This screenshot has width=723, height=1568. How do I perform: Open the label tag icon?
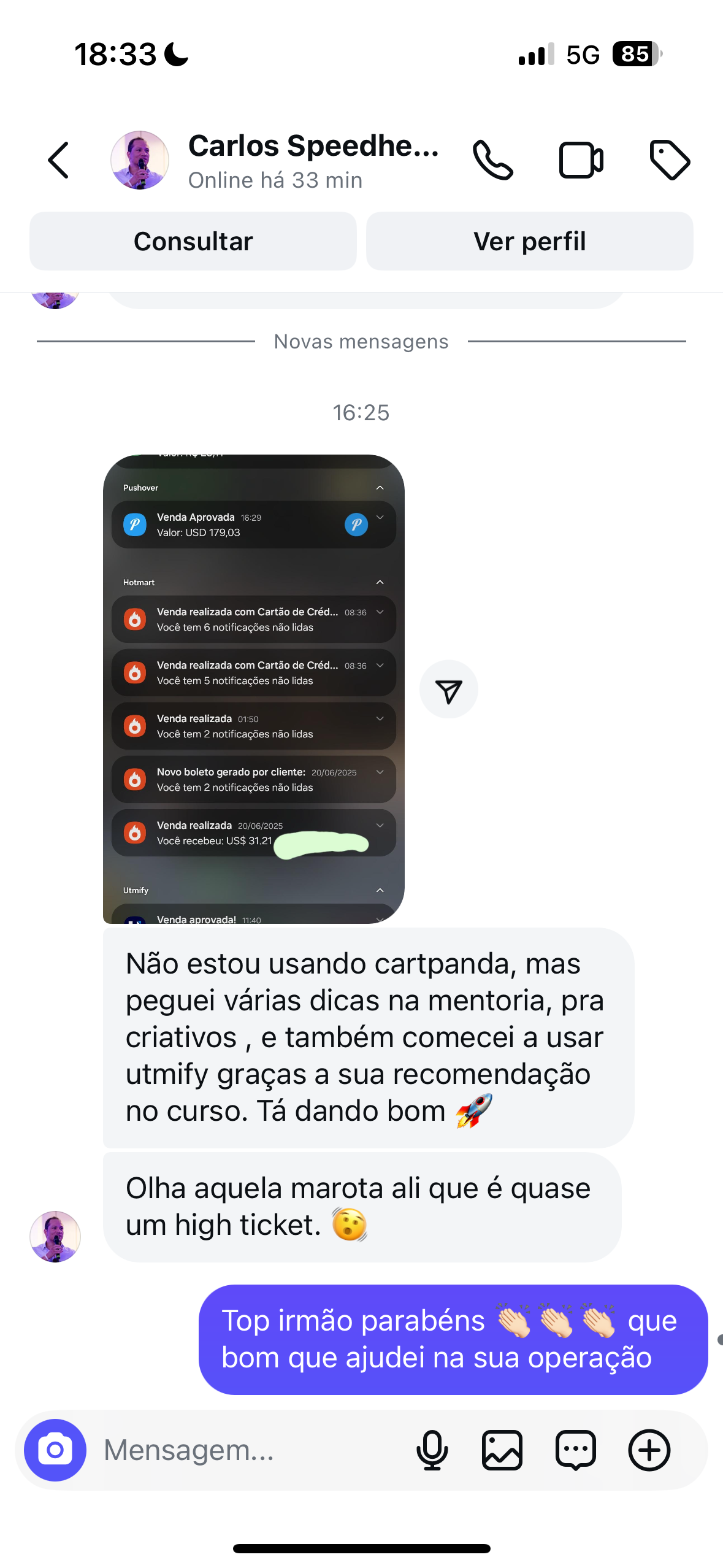click(670, 160)
